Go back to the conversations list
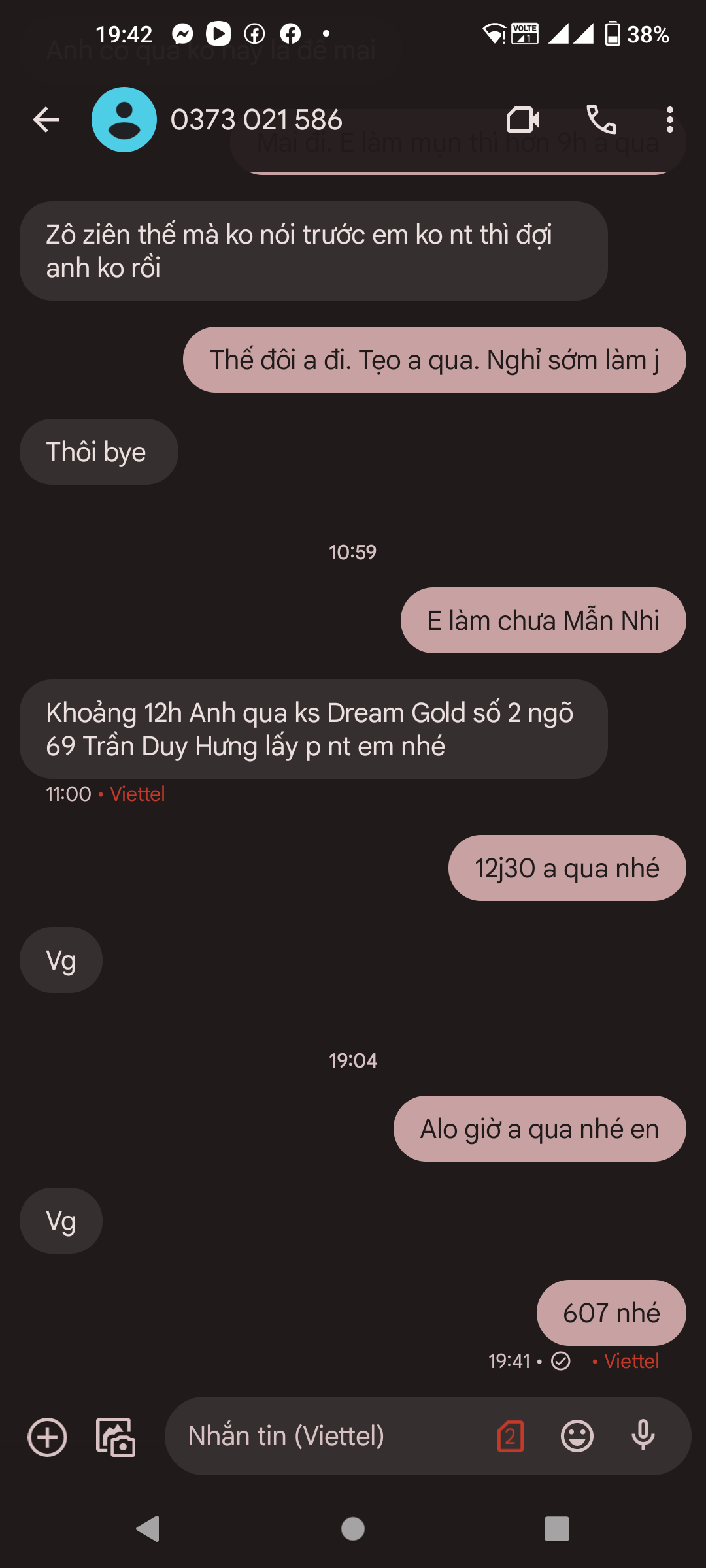 point(46,120)
